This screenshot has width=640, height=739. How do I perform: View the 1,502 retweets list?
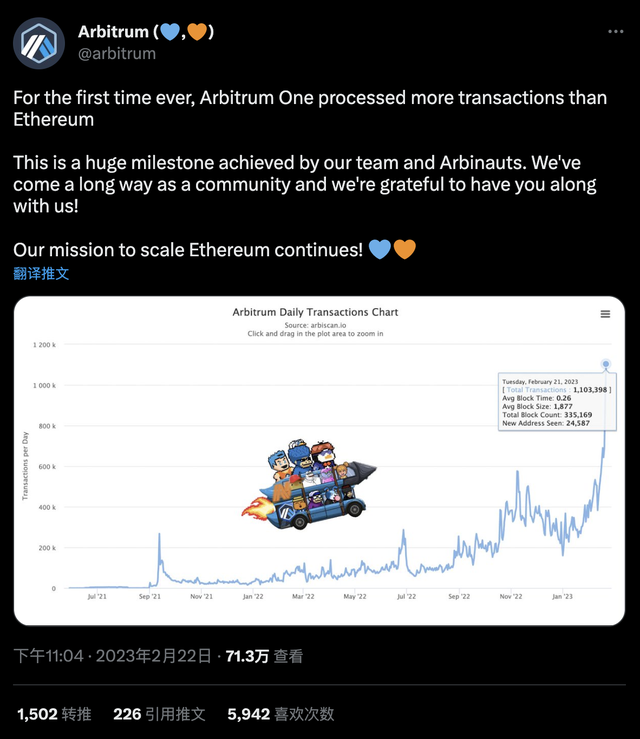pyautogui.click(x=54, y=714)
